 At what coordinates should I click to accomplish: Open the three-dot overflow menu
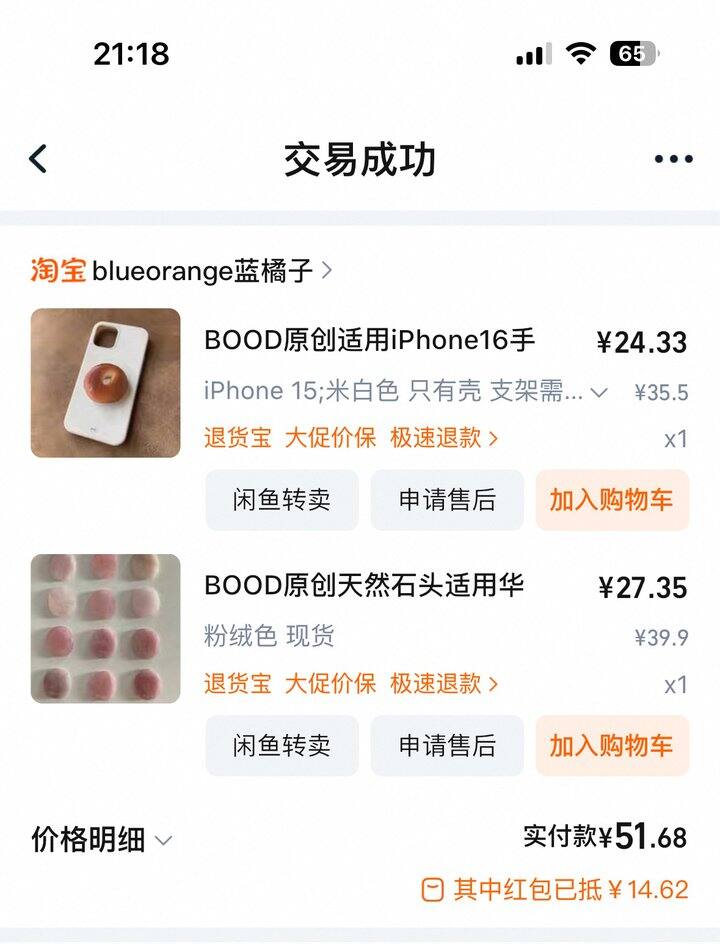(x=673, y=159)
